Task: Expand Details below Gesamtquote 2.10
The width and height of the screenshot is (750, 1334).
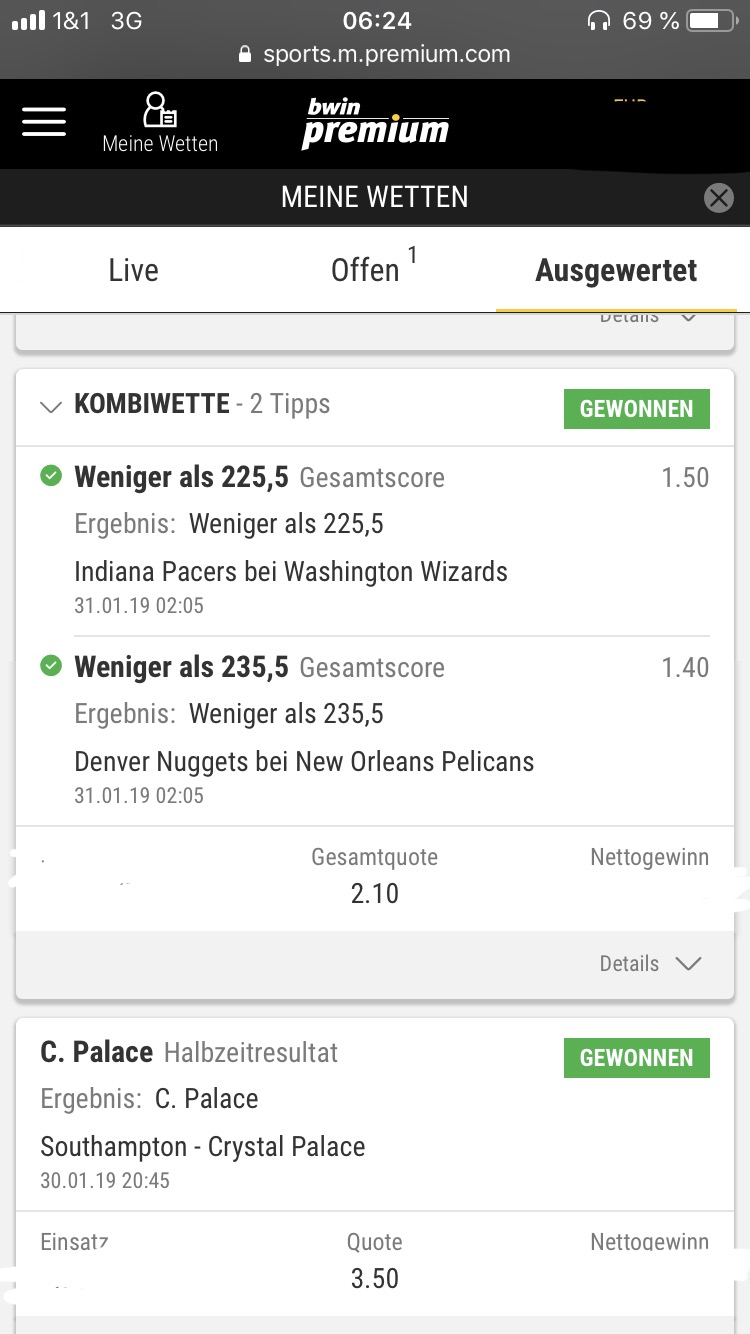Action: tap(650, 964)
